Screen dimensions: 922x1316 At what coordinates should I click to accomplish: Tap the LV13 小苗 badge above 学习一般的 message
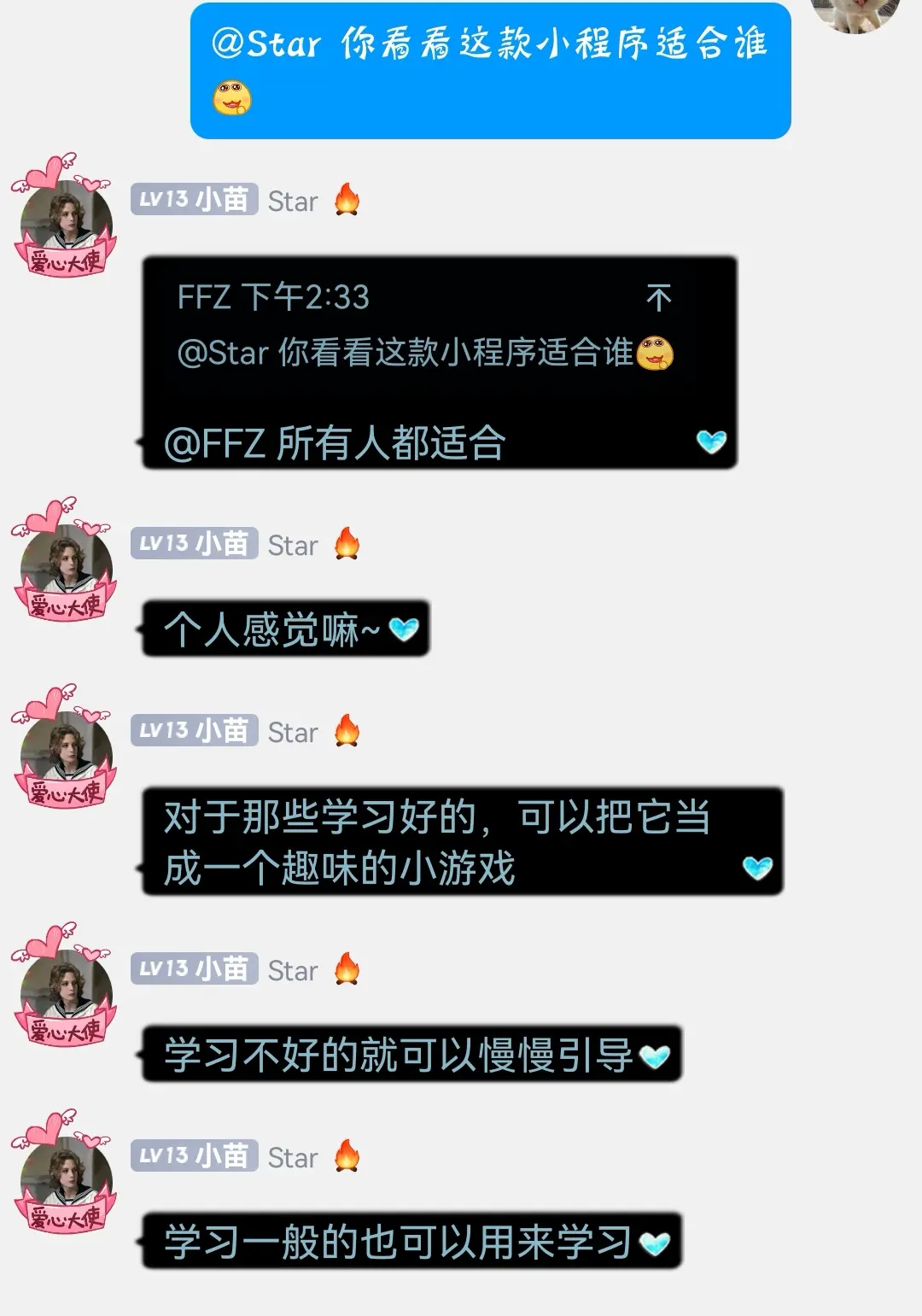coord(194,1156)
